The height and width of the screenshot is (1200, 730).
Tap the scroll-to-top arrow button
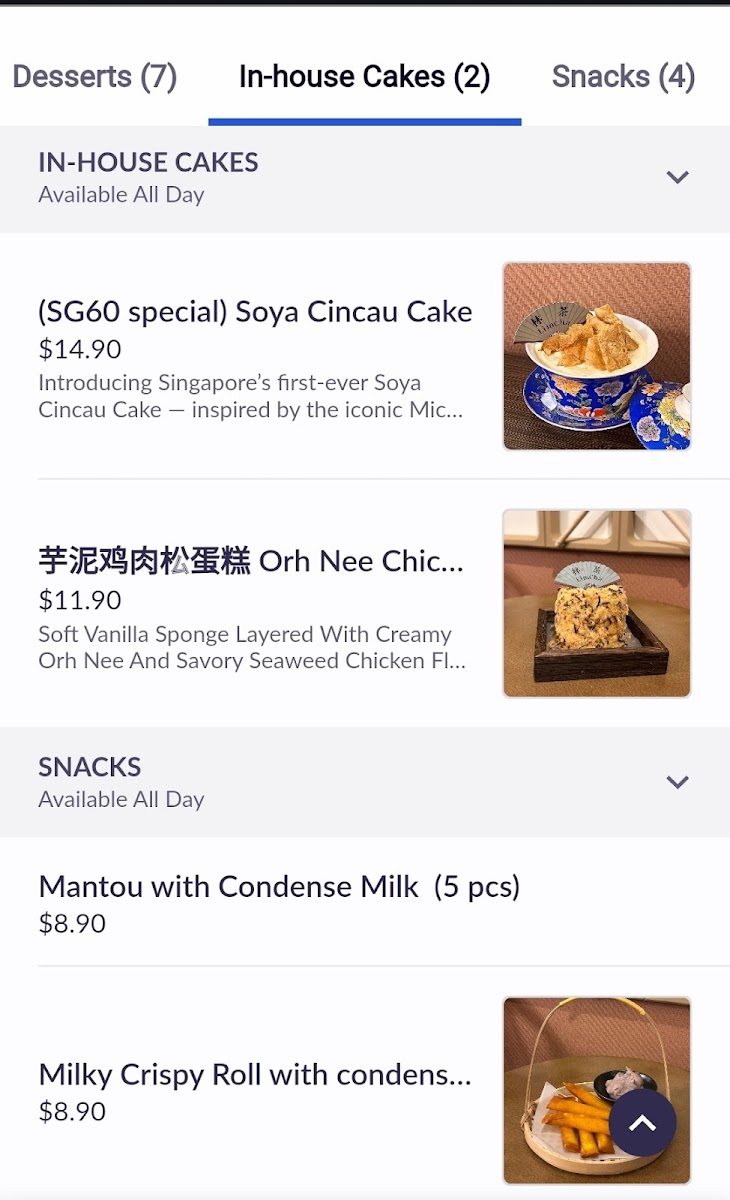(642, 1123)
